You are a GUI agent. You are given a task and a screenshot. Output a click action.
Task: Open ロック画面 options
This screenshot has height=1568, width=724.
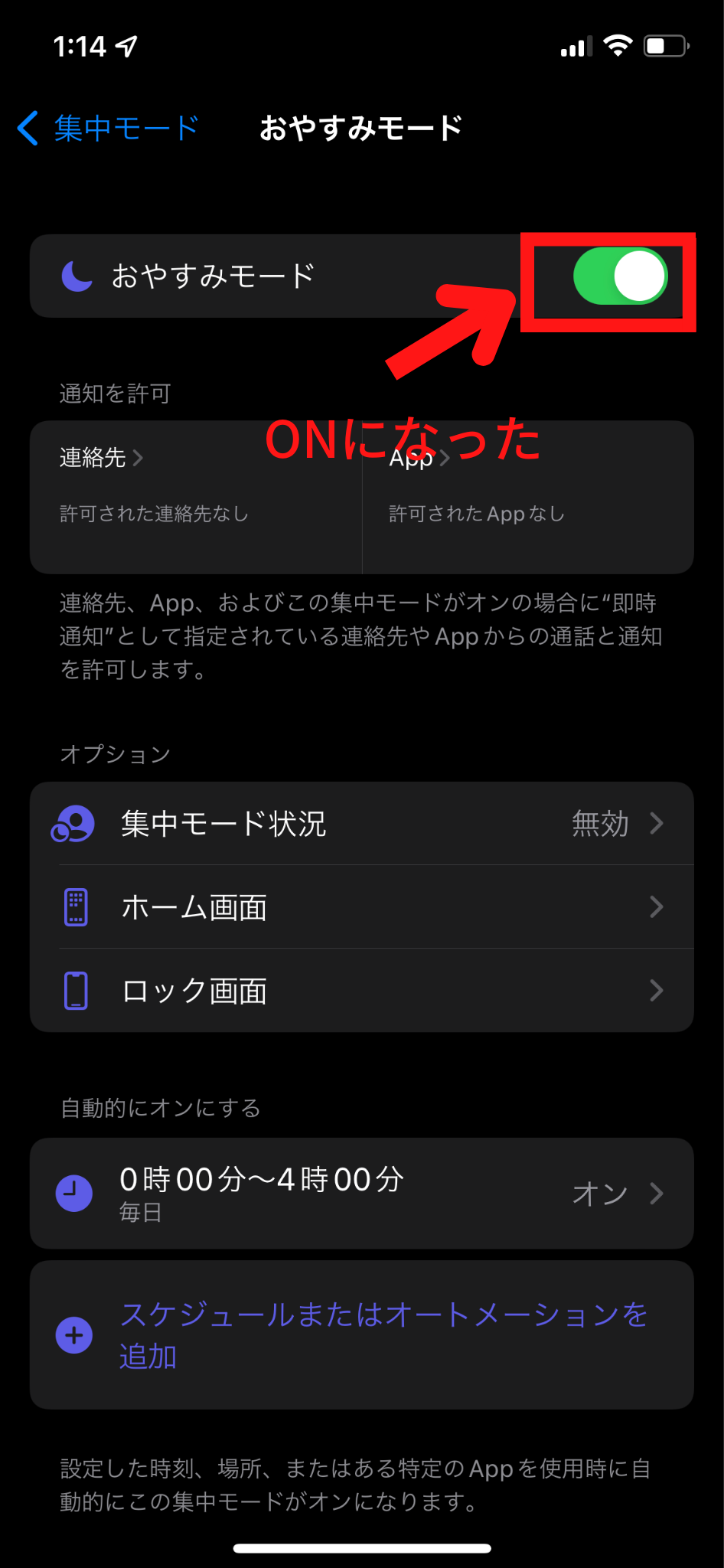point(362,991)
